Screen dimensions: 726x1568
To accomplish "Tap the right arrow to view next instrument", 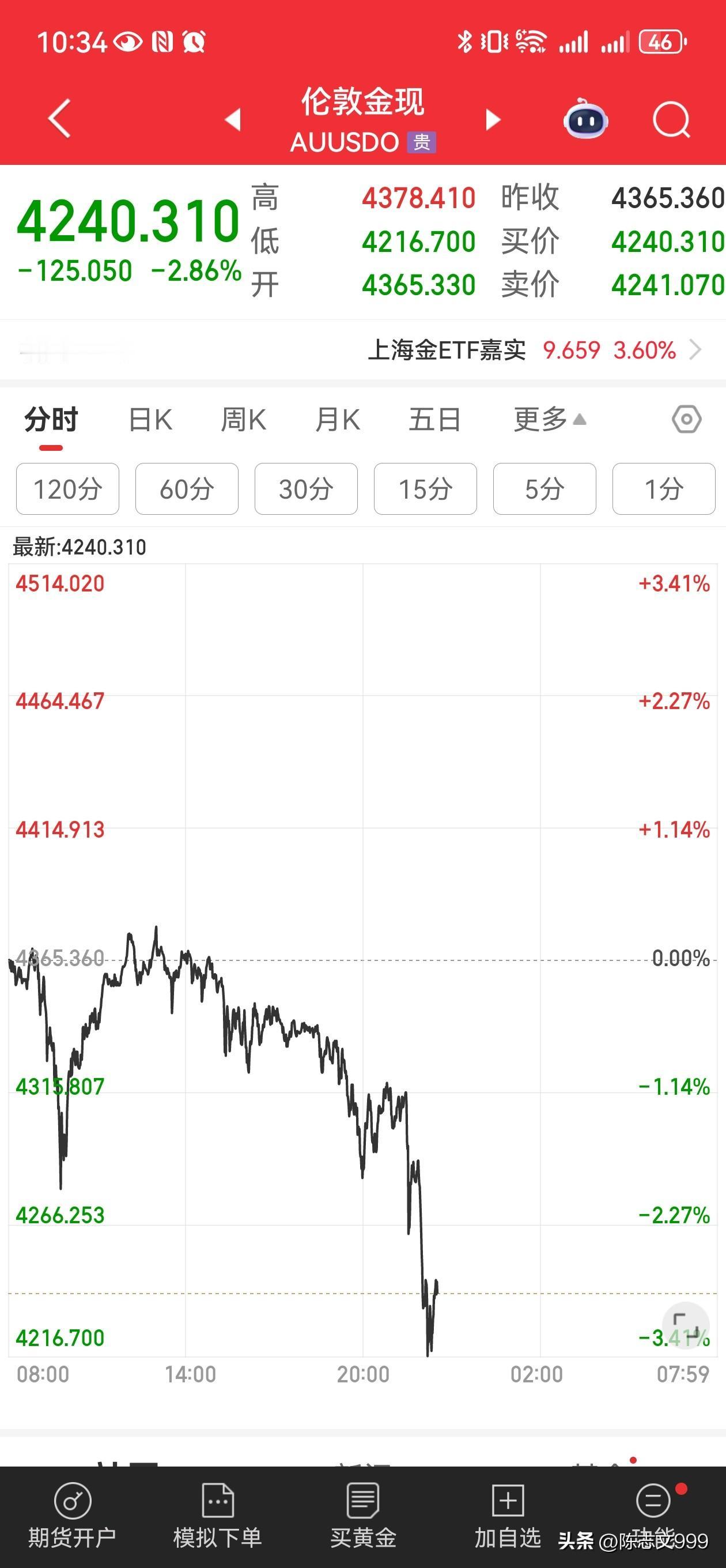I will click(x=491, y=120).
